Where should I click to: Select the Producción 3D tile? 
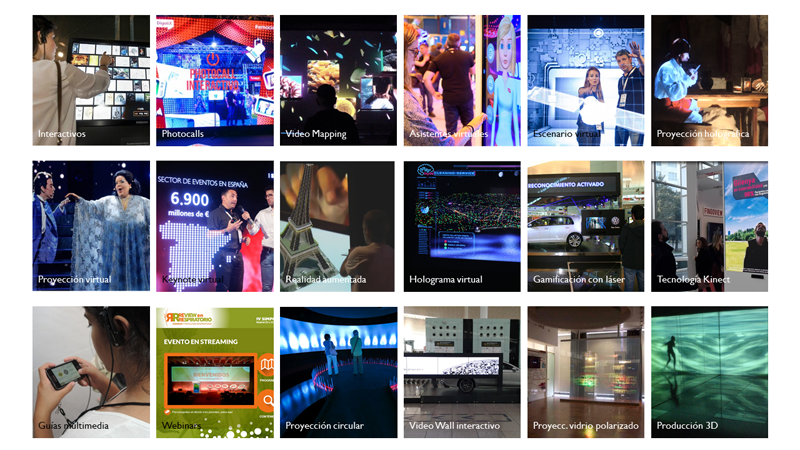tap(709, 372)
